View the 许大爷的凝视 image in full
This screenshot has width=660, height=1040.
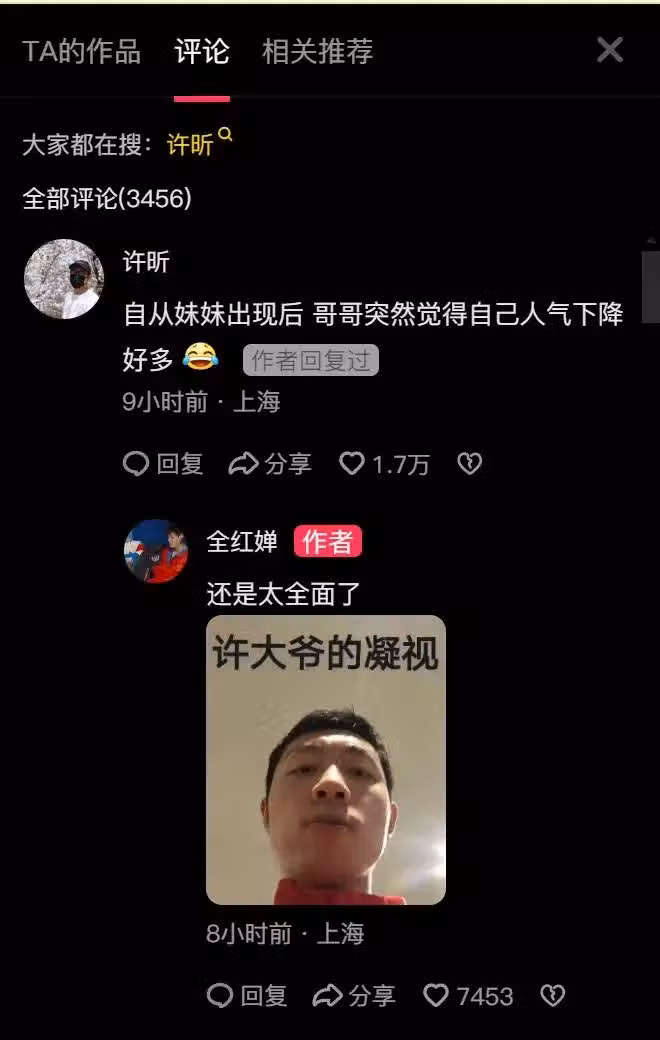click(x=326, y=760)
